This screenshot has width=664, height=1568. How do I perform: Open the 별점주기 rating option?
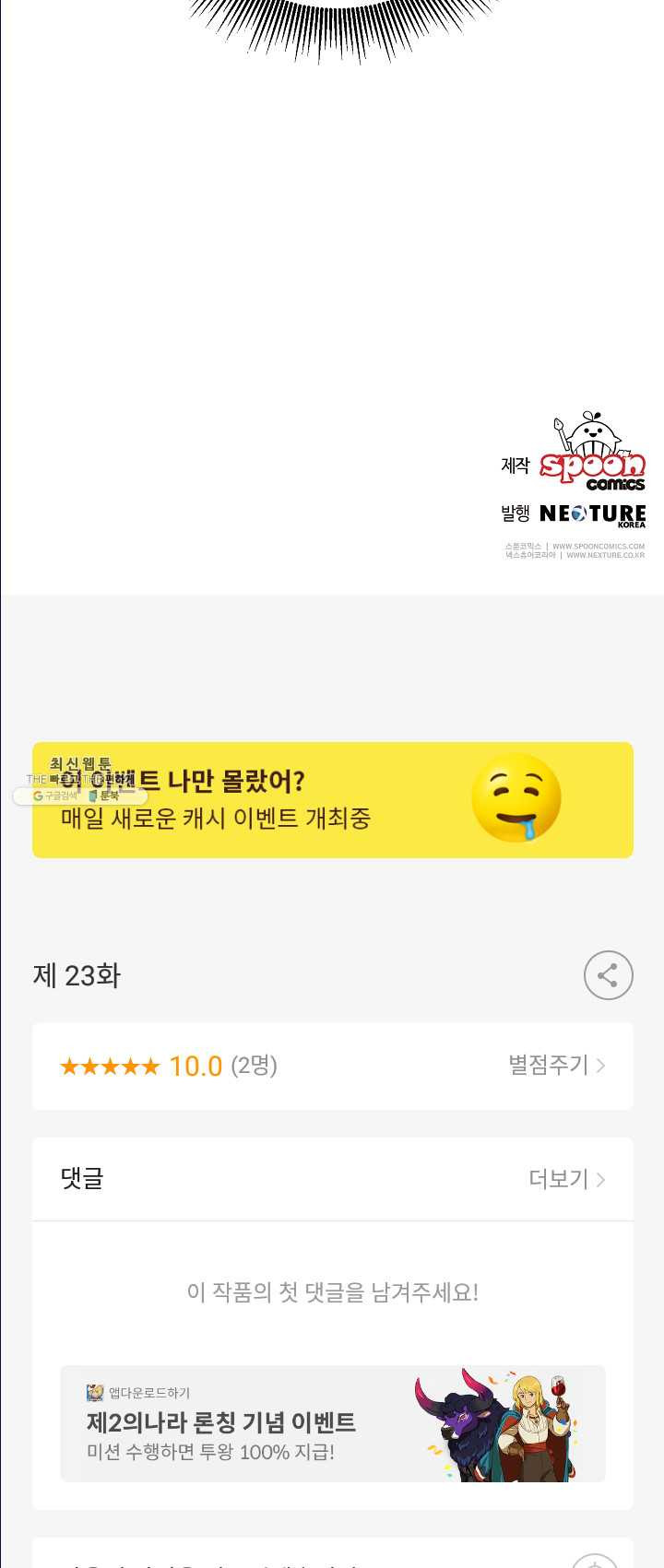(556, 1066)
